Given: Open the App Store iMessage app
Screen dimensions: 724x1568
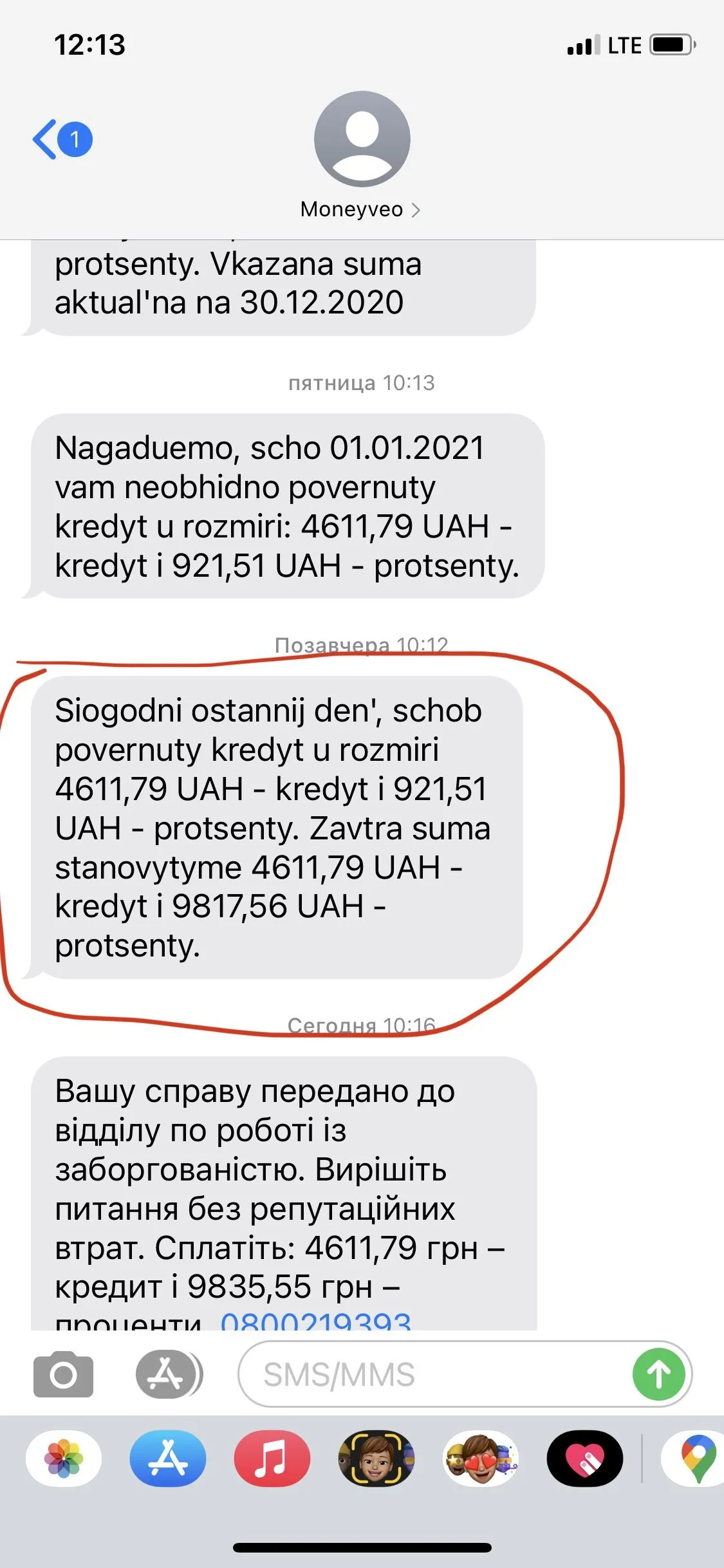Looking at the screenshot, I should pos(167,1459).
